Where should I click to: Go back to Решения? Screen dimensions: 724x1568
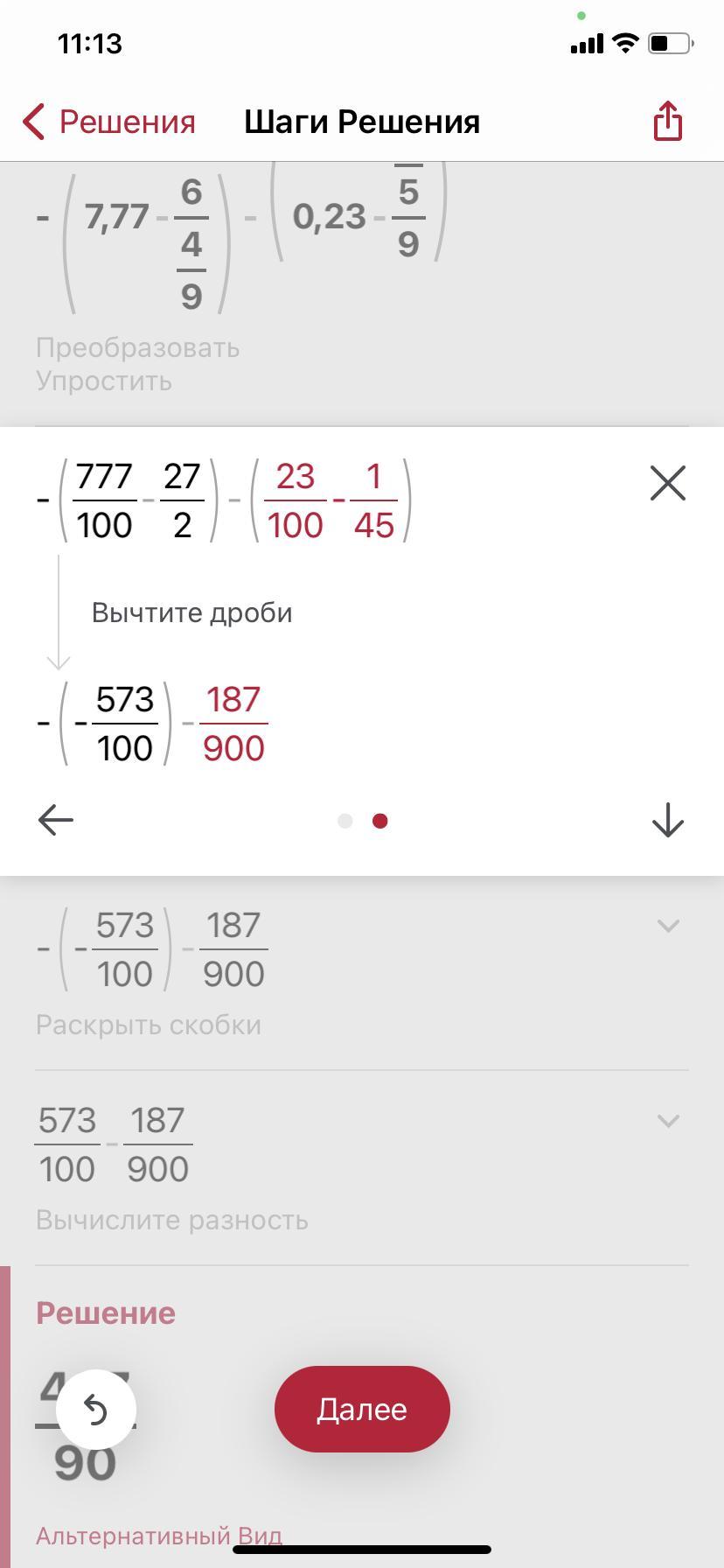(x=109, y=122)
